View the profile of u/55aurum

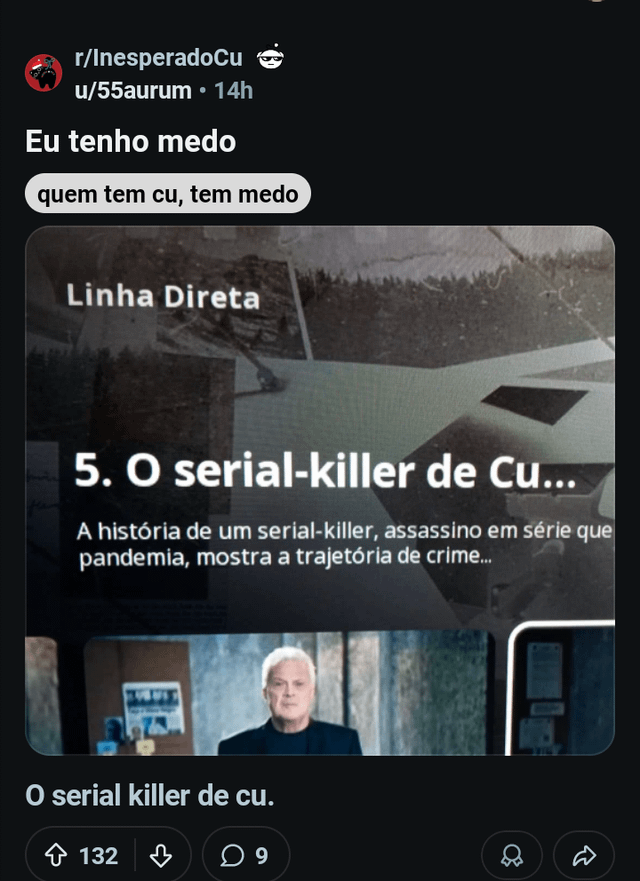pyautogui.click(x=132, y=90)
